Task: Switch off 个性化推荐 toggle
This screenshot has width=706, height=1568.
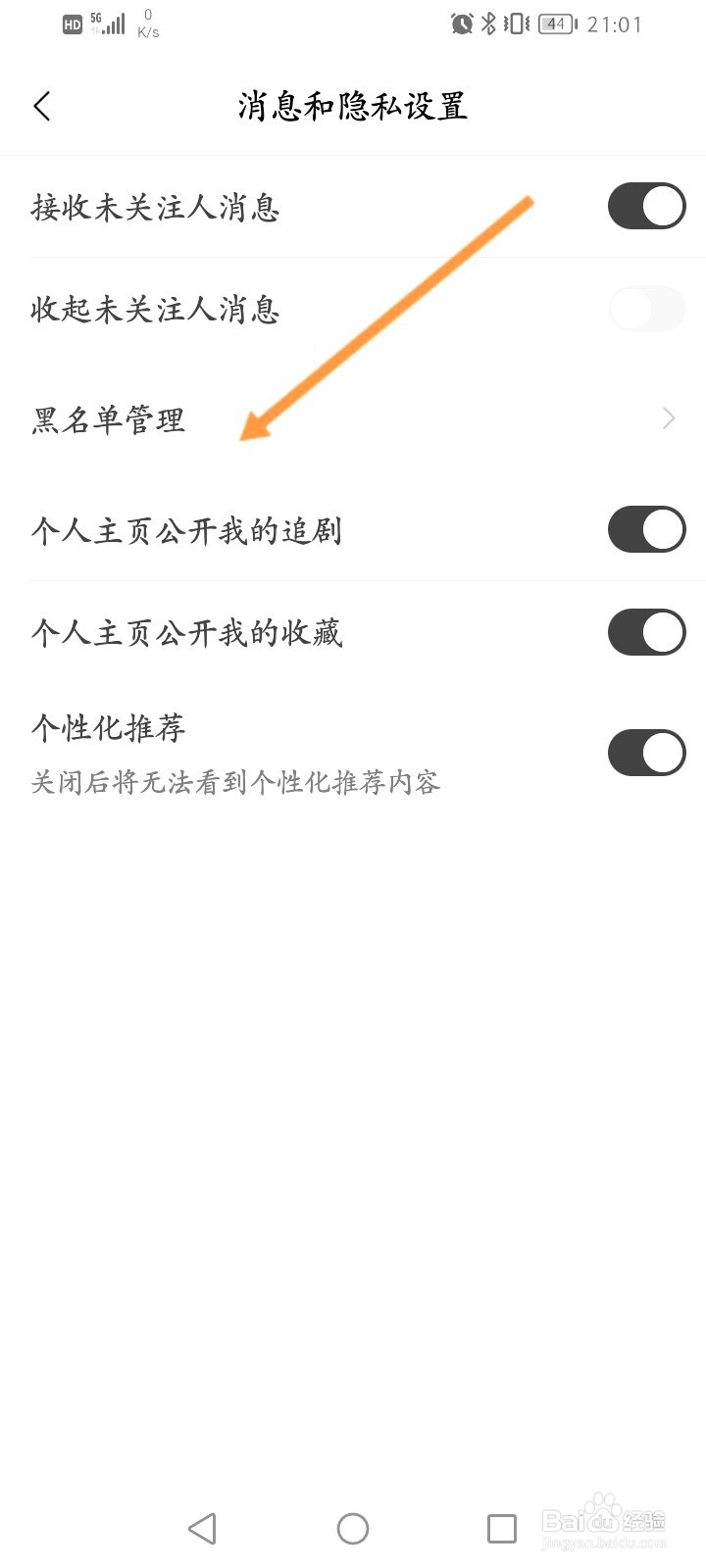Action: [x=646, y=753]
